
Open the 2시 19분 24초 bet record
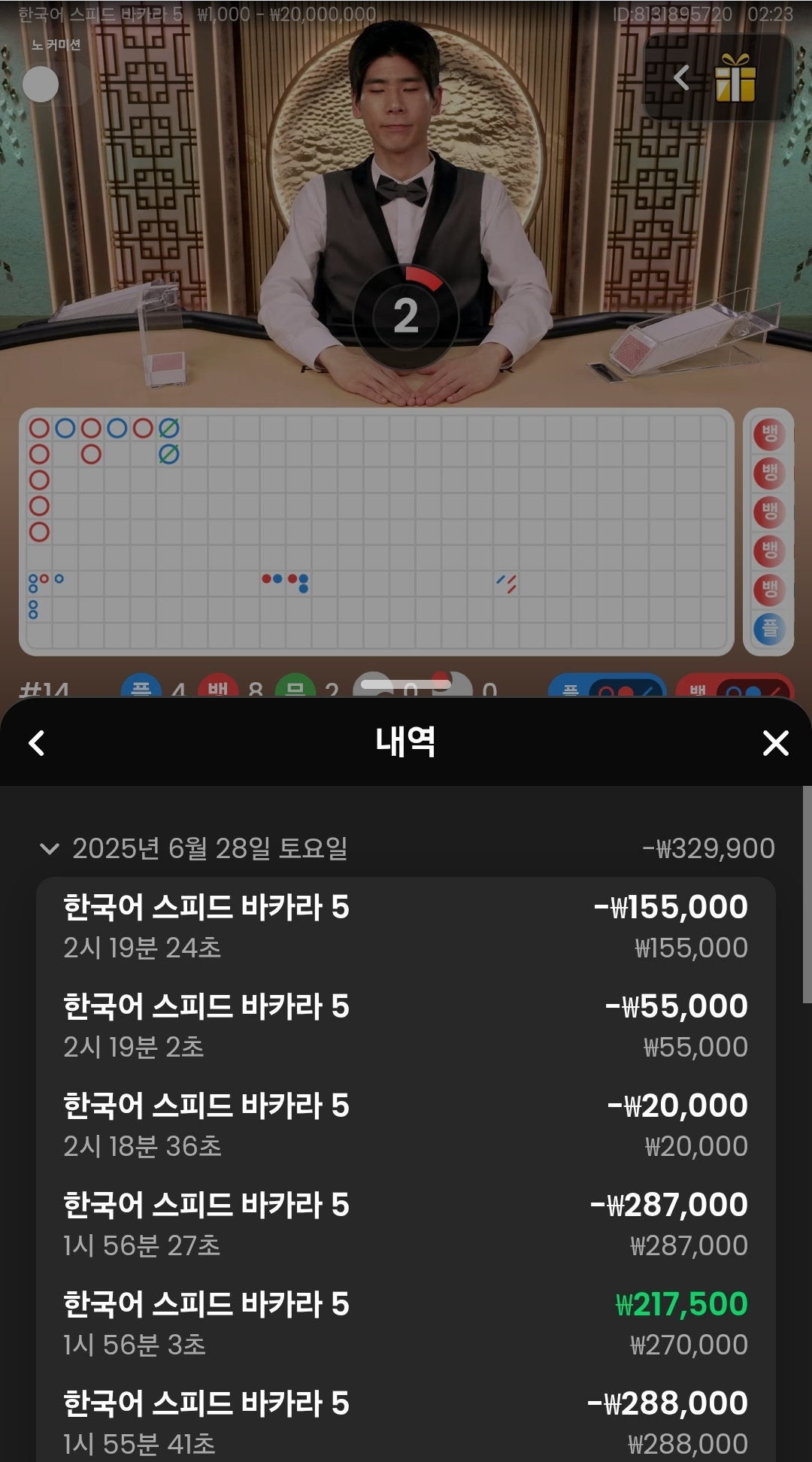406,927
